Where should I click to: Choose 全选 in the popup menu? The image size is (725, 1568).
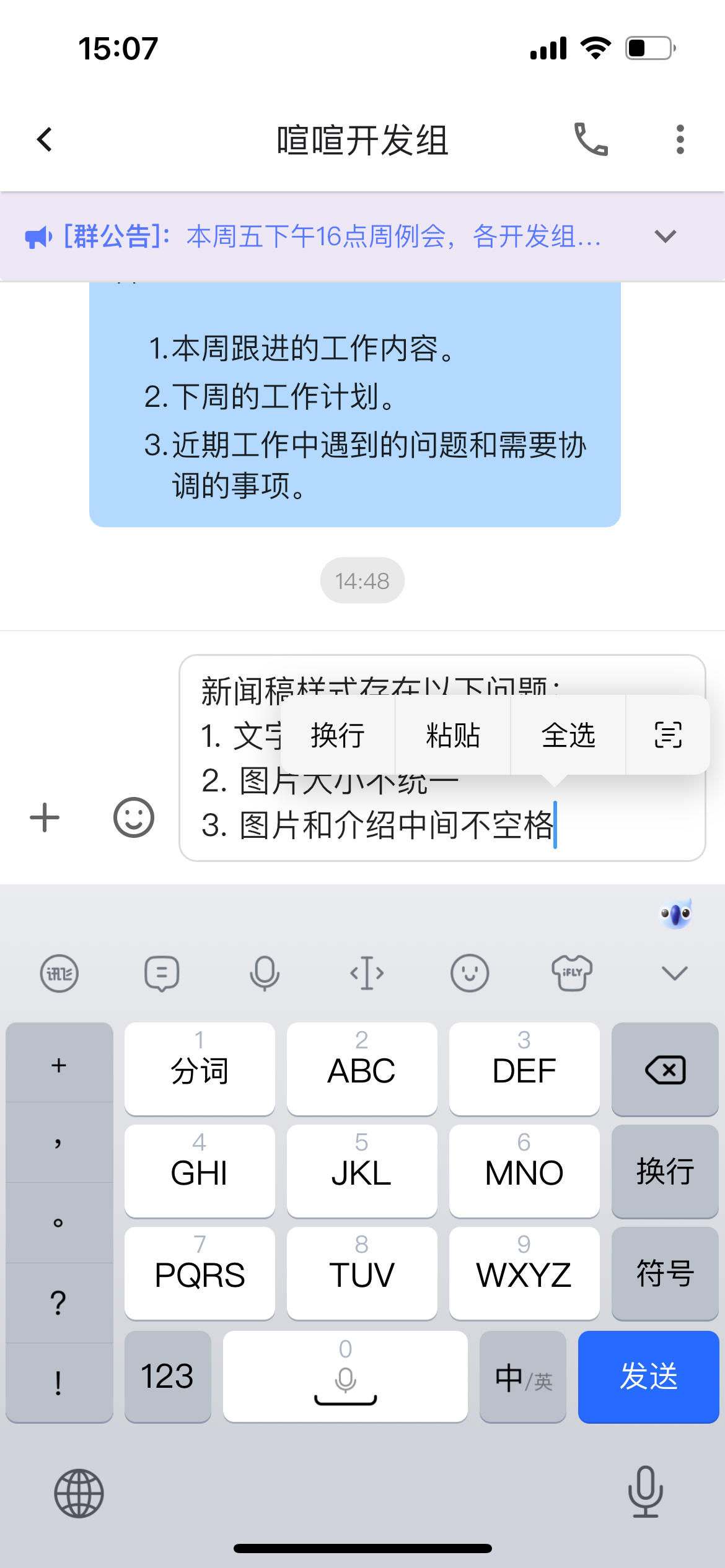point(568,736)
